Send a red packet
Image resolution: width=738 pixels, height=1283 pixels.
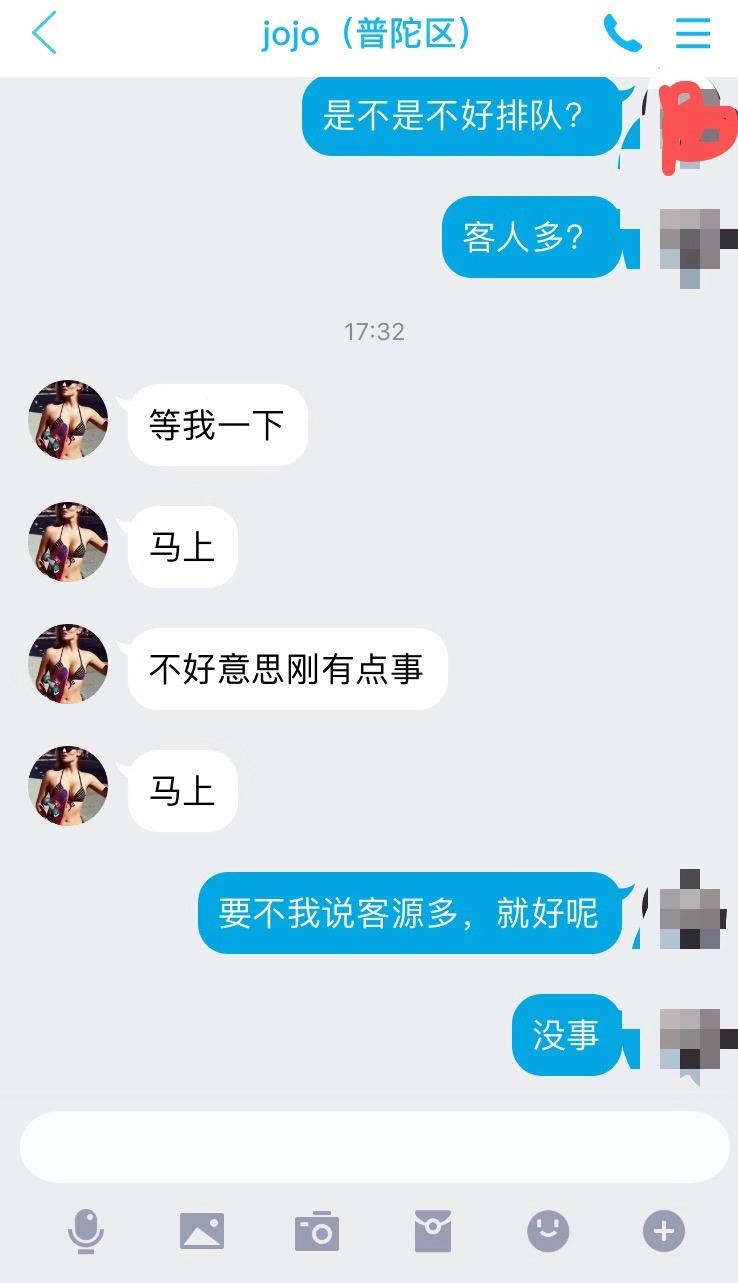pos(433,1231)
